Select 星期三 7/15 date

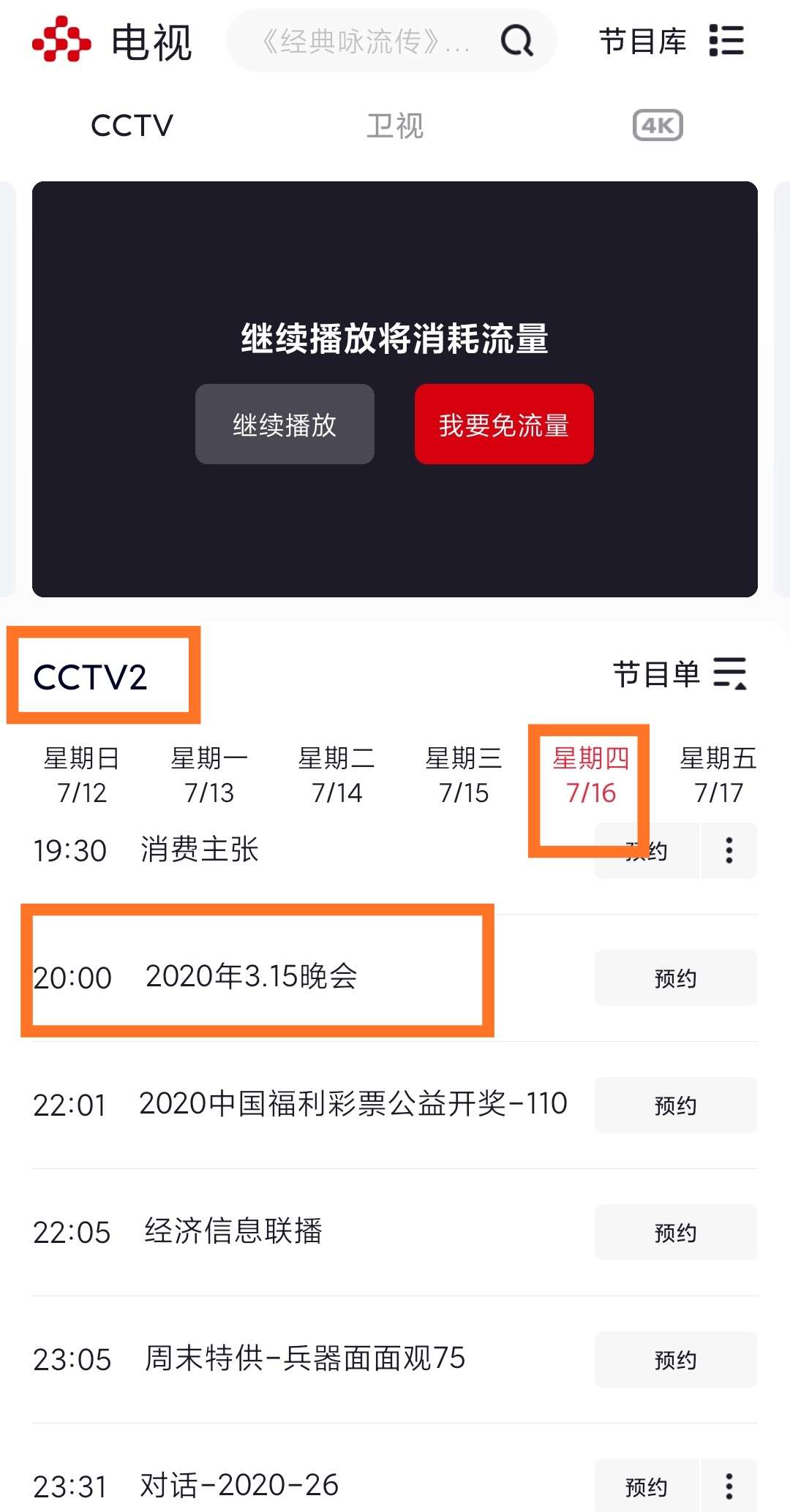click(464, 775)
